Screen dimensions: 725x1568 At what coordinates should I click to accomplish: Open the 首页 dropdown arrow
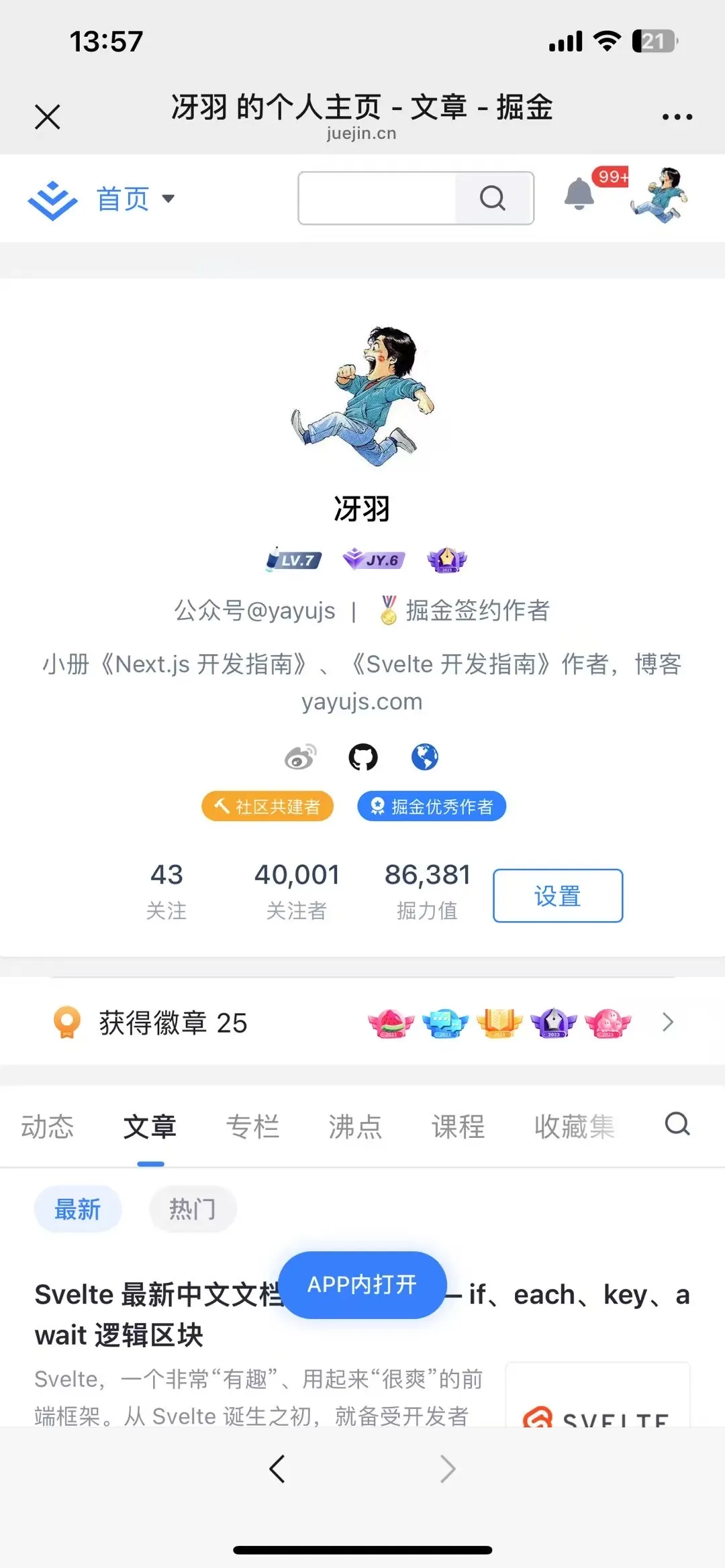click(169, 199)
